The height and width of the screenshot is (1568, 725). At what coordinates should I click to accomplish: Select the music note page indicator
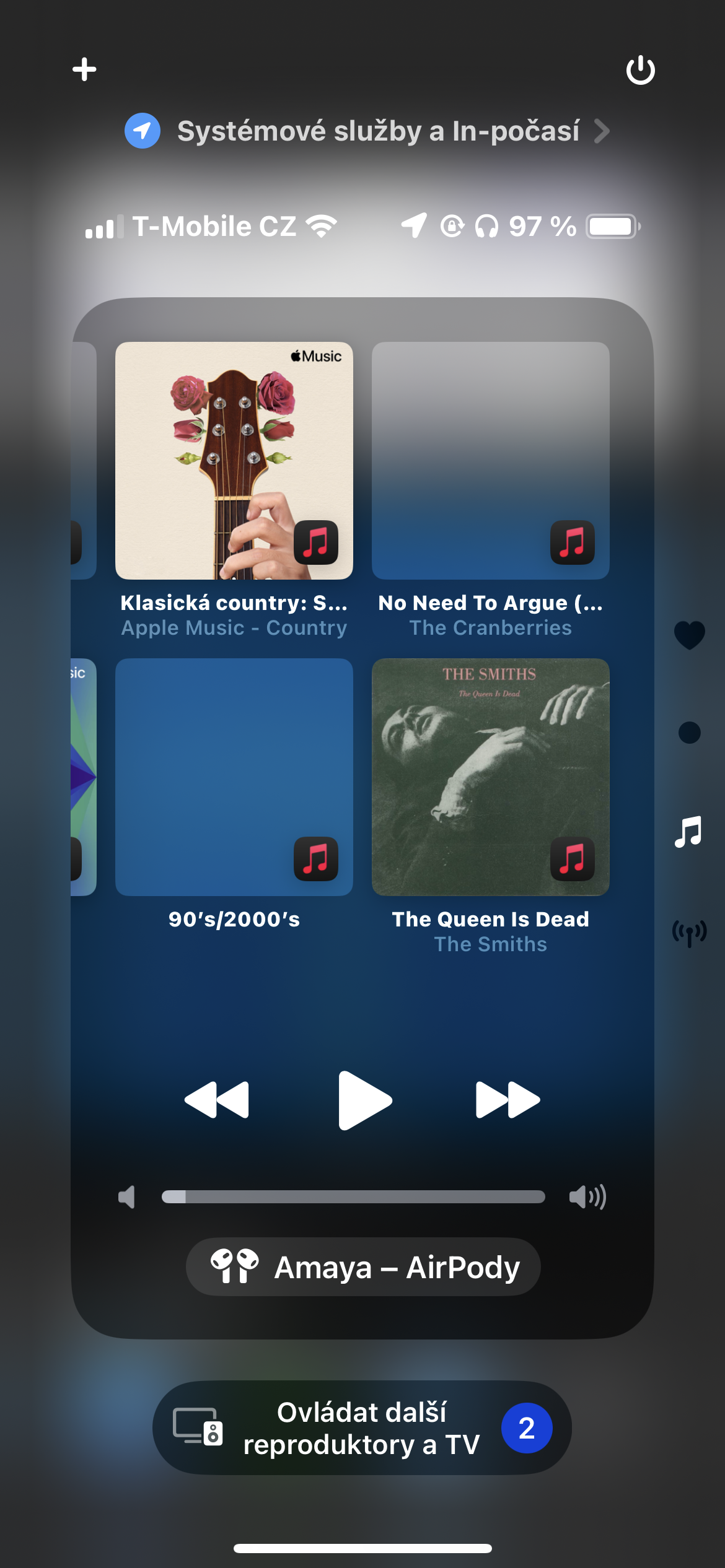(688, 832)
